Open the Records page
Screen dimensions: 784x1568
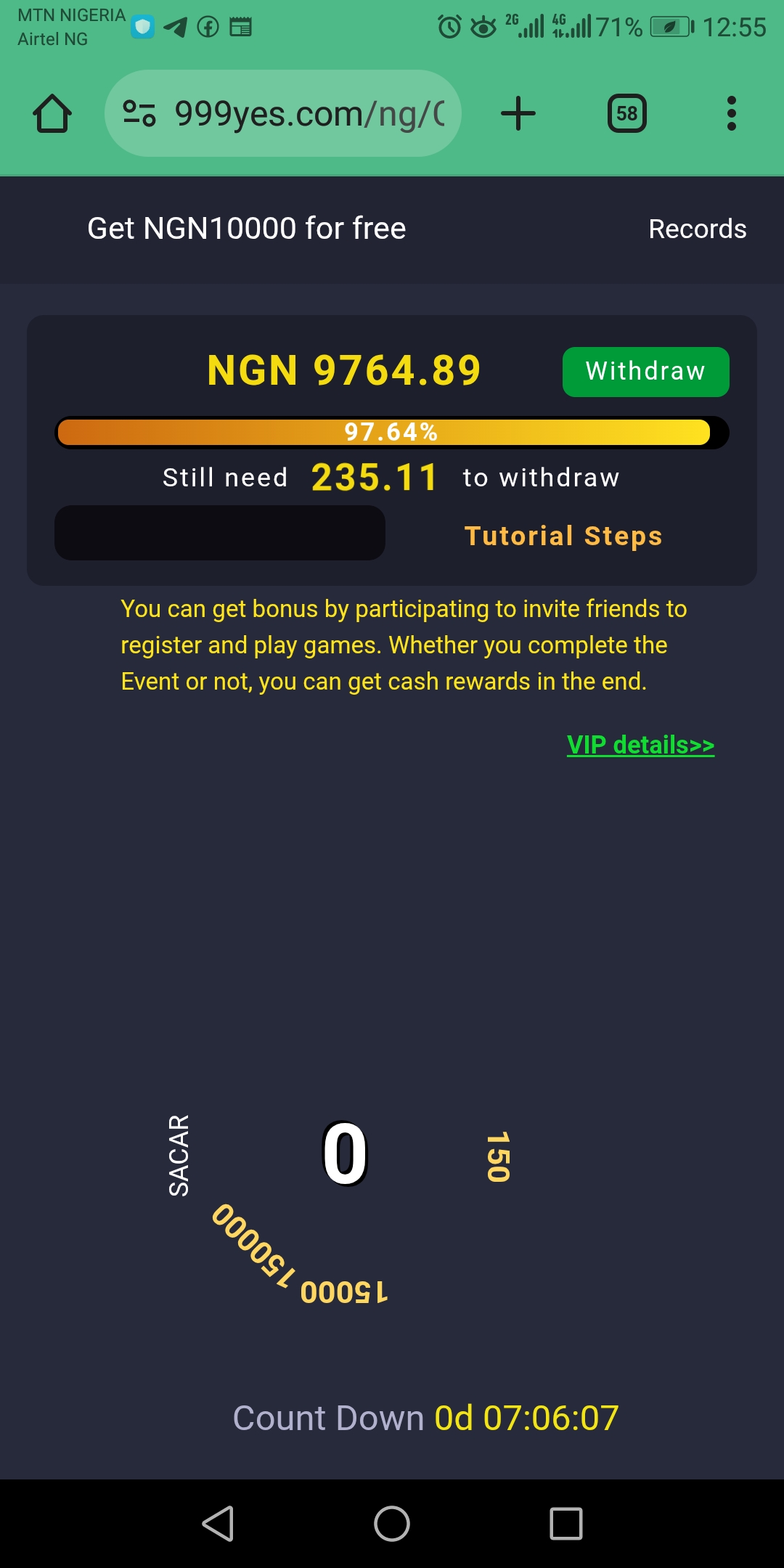(697, 229)
